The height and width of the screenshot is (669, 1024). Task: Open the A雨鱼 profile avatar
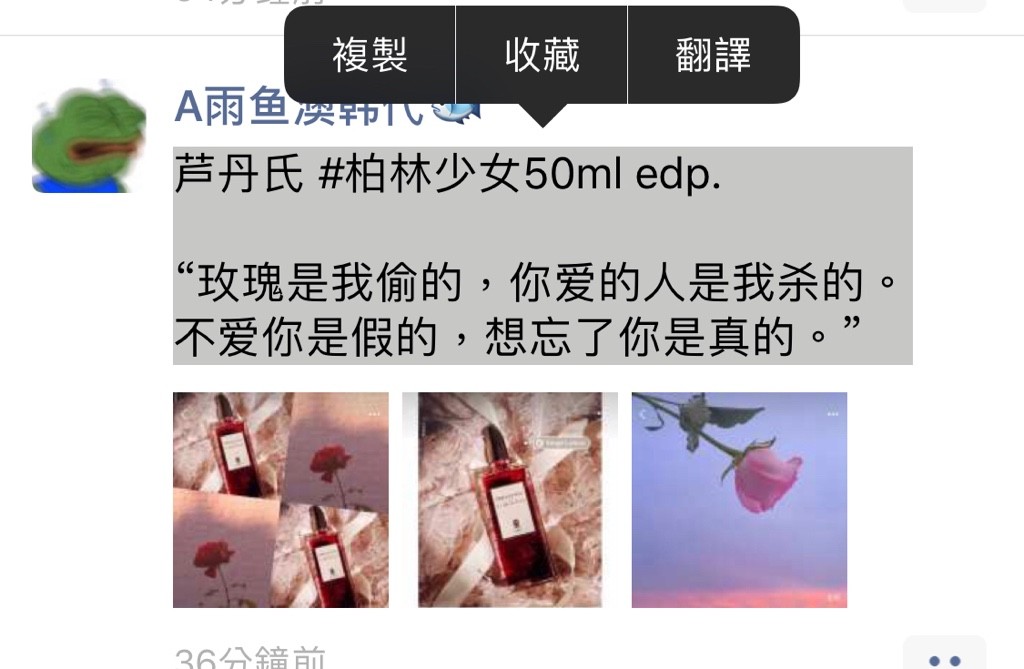[89, 137]
